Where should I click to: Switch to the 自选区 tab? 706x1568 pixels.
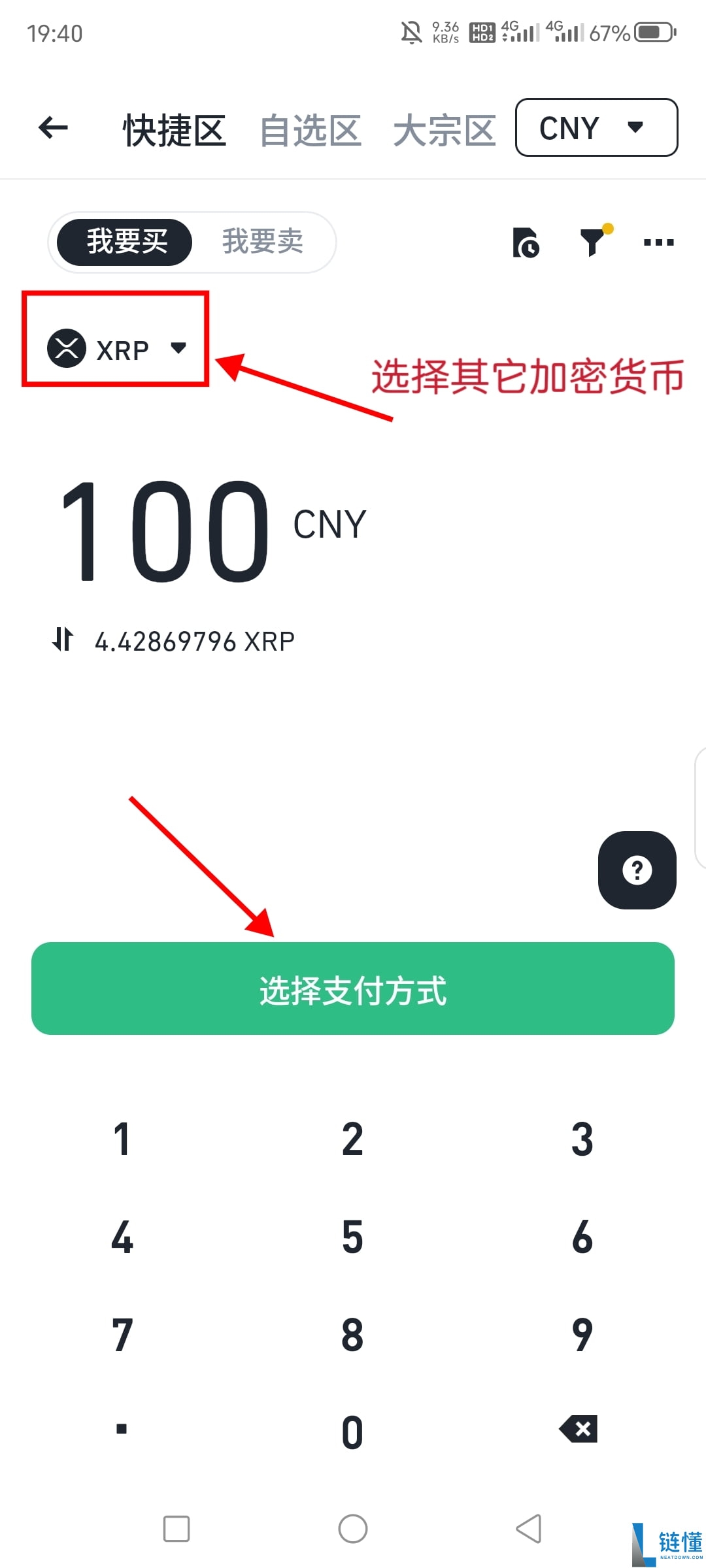pos(311,128)
